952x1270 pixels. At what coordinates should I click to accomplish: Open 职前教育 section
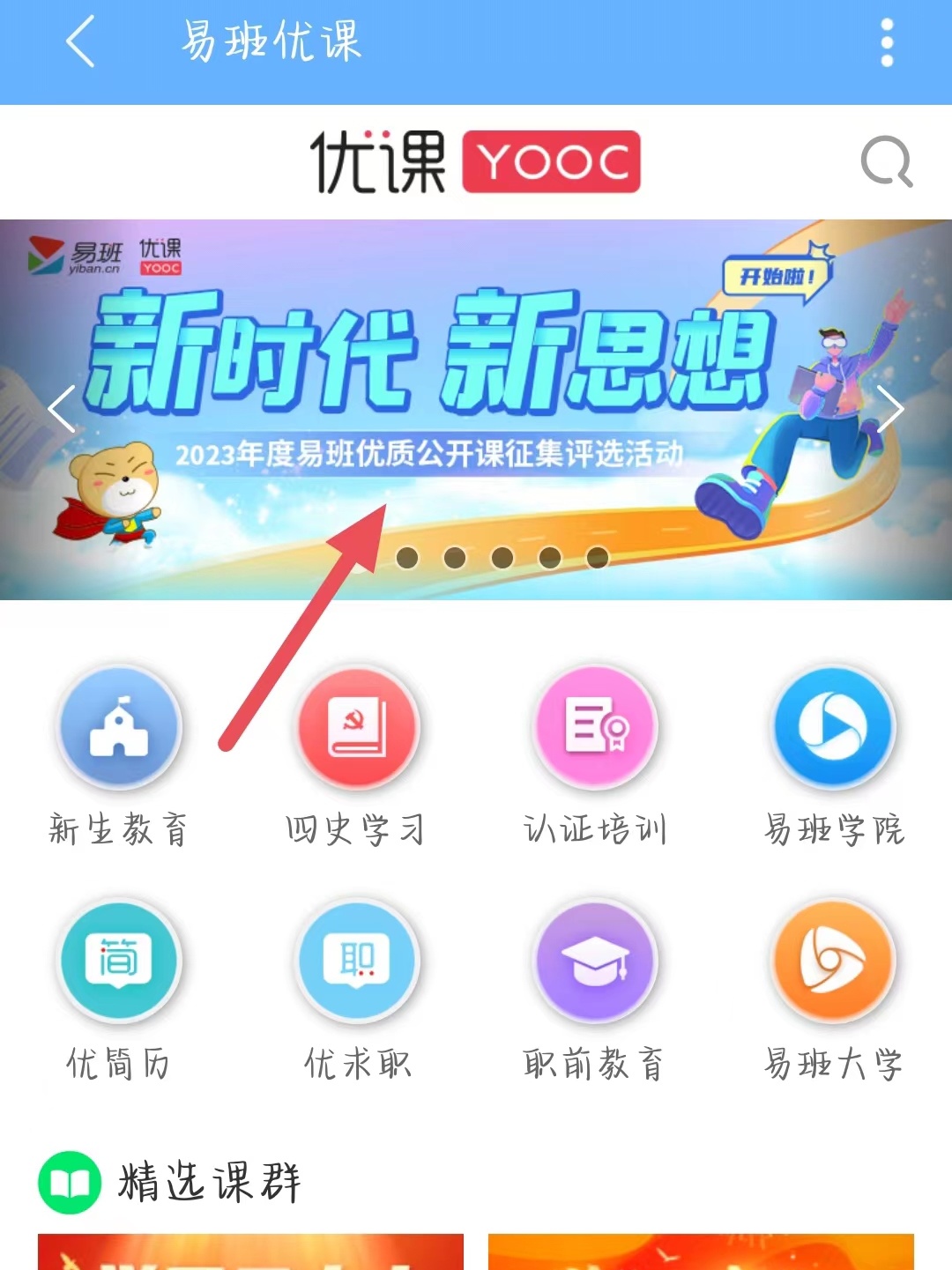pos(595,961)
